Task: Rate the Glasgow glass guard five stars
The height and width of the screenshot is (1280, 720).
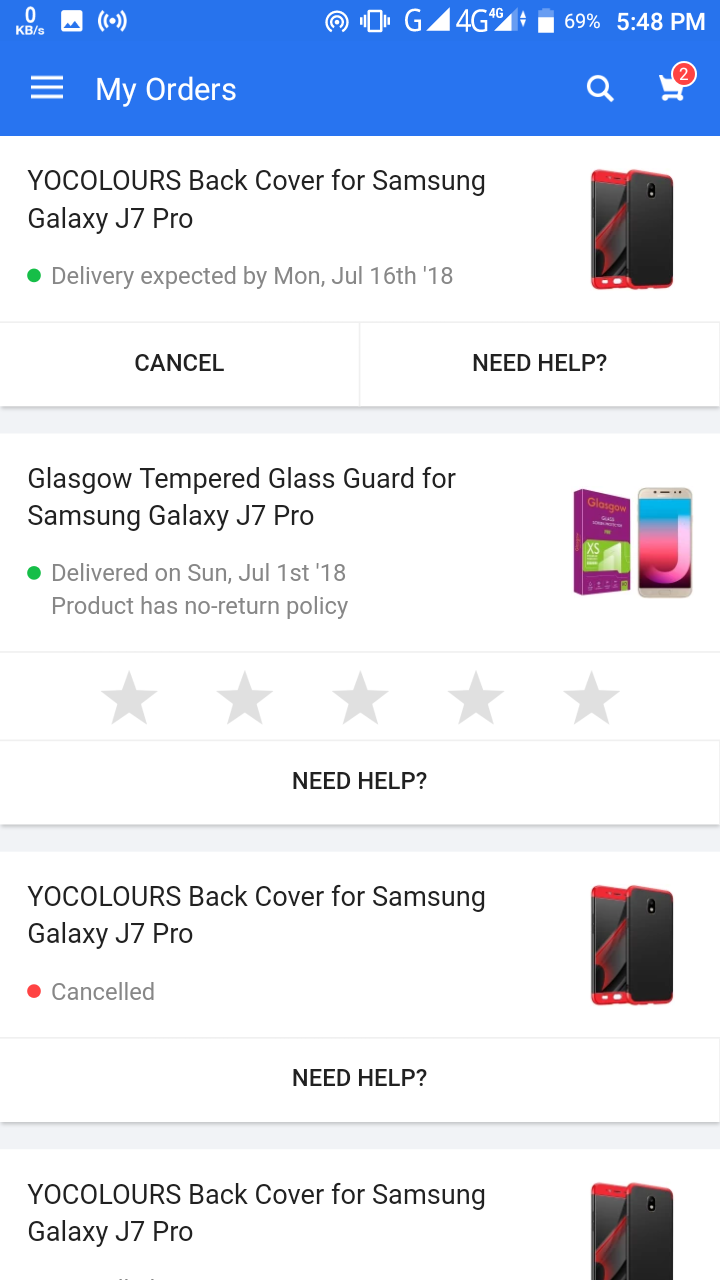Action: (591, 698)
